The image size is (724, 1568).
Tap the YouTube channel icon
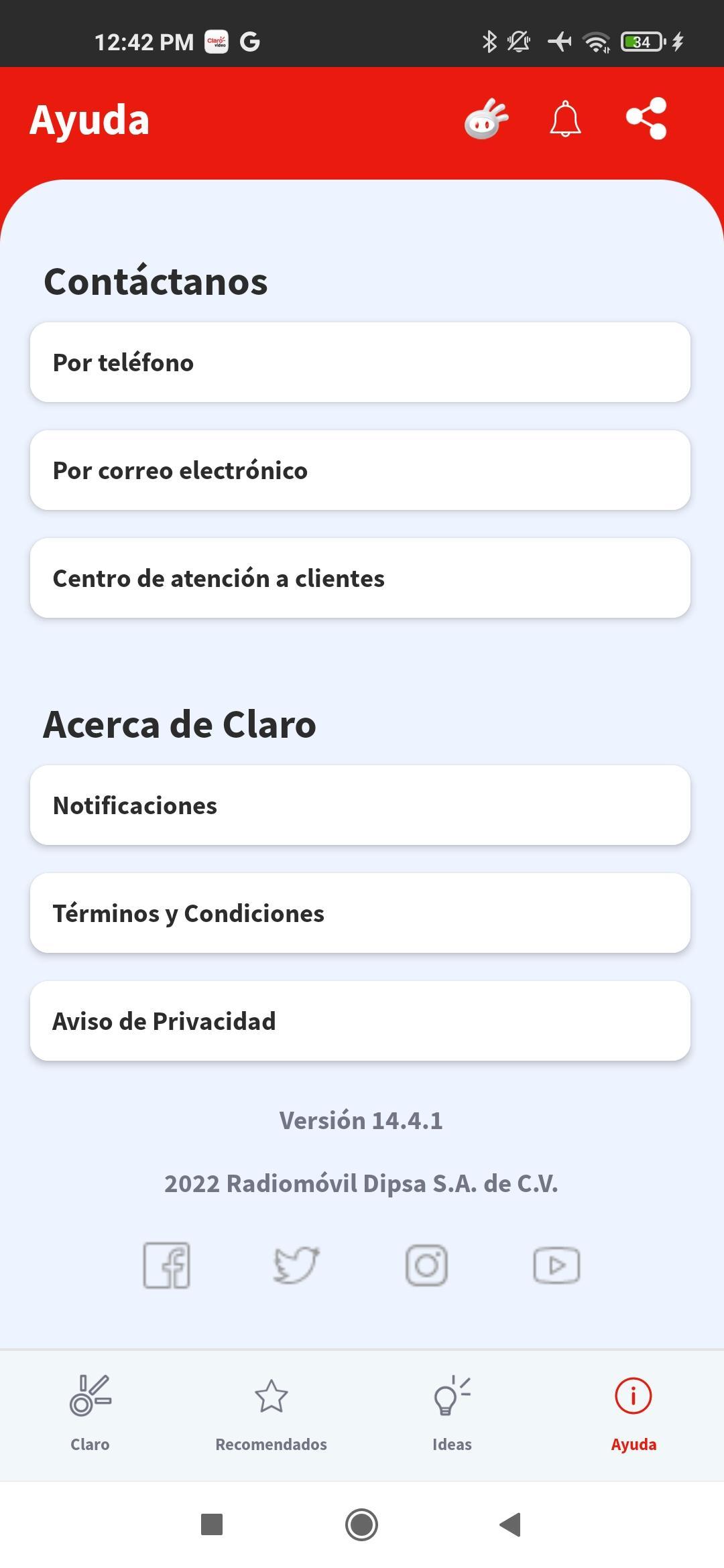point(556,1265)
